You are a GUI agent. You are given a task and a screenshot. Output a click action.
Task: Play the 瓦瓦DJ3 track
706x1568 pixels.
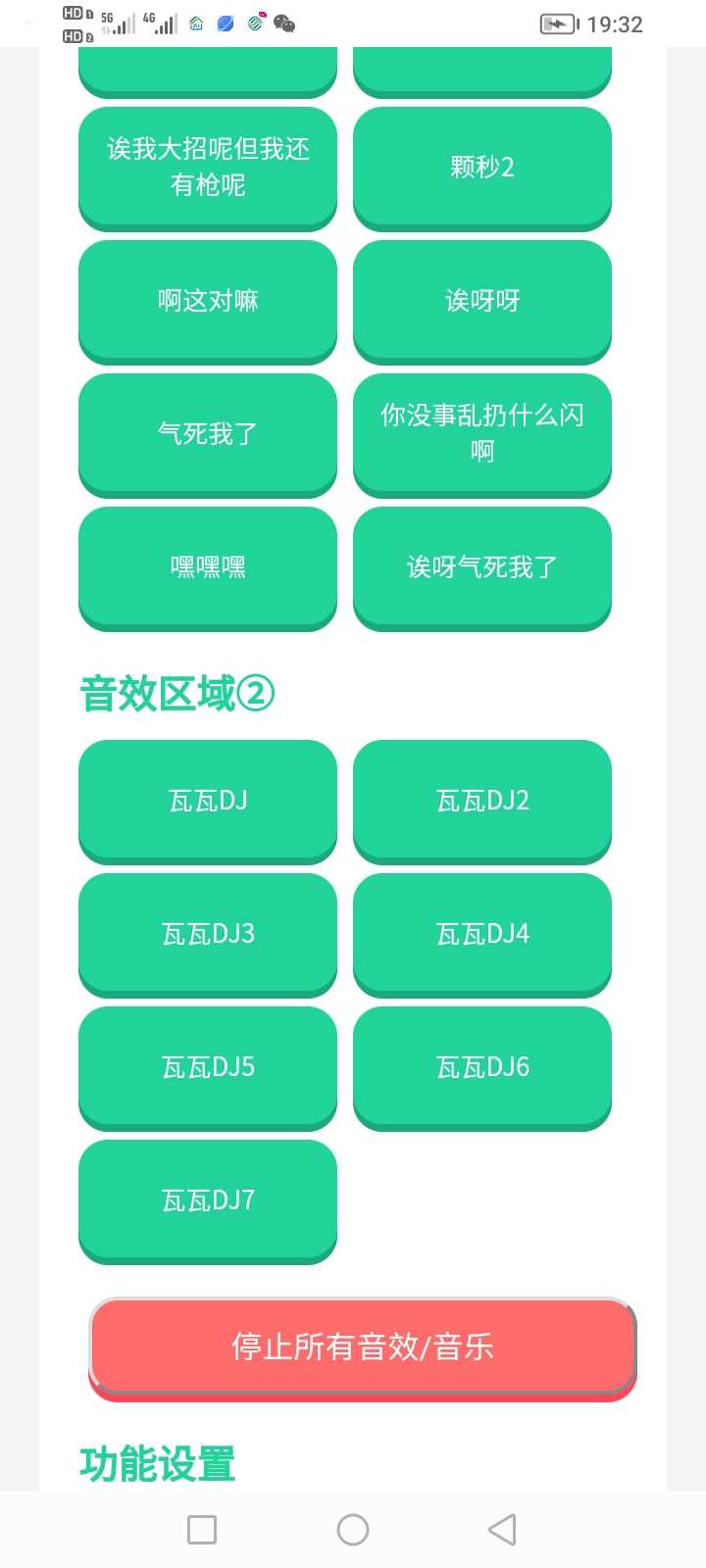click(207, 933)
